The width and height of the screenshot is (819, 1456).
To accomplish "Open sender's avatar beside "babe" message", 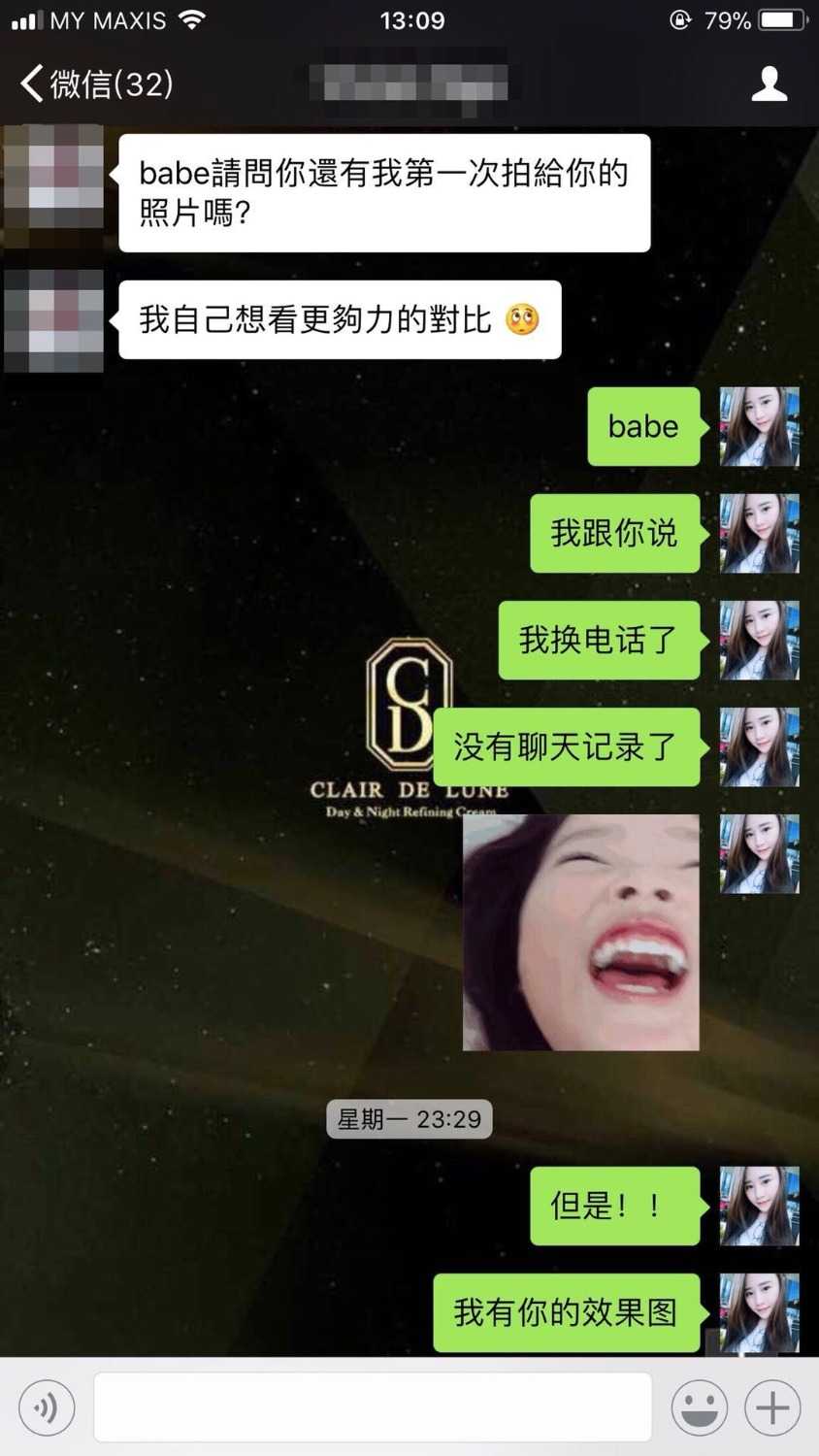I will (759, 426).
